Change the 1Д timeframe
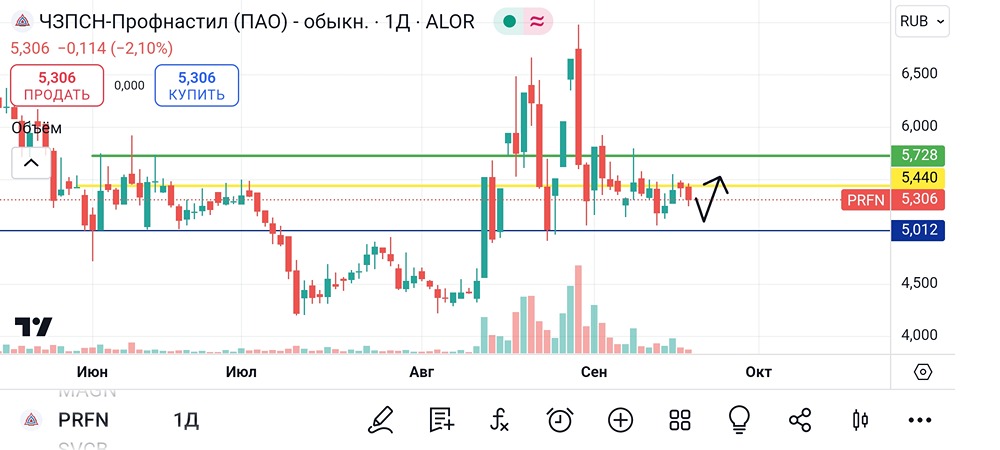The width and height of the screenshot is (1000, 450). pos(186,420)
